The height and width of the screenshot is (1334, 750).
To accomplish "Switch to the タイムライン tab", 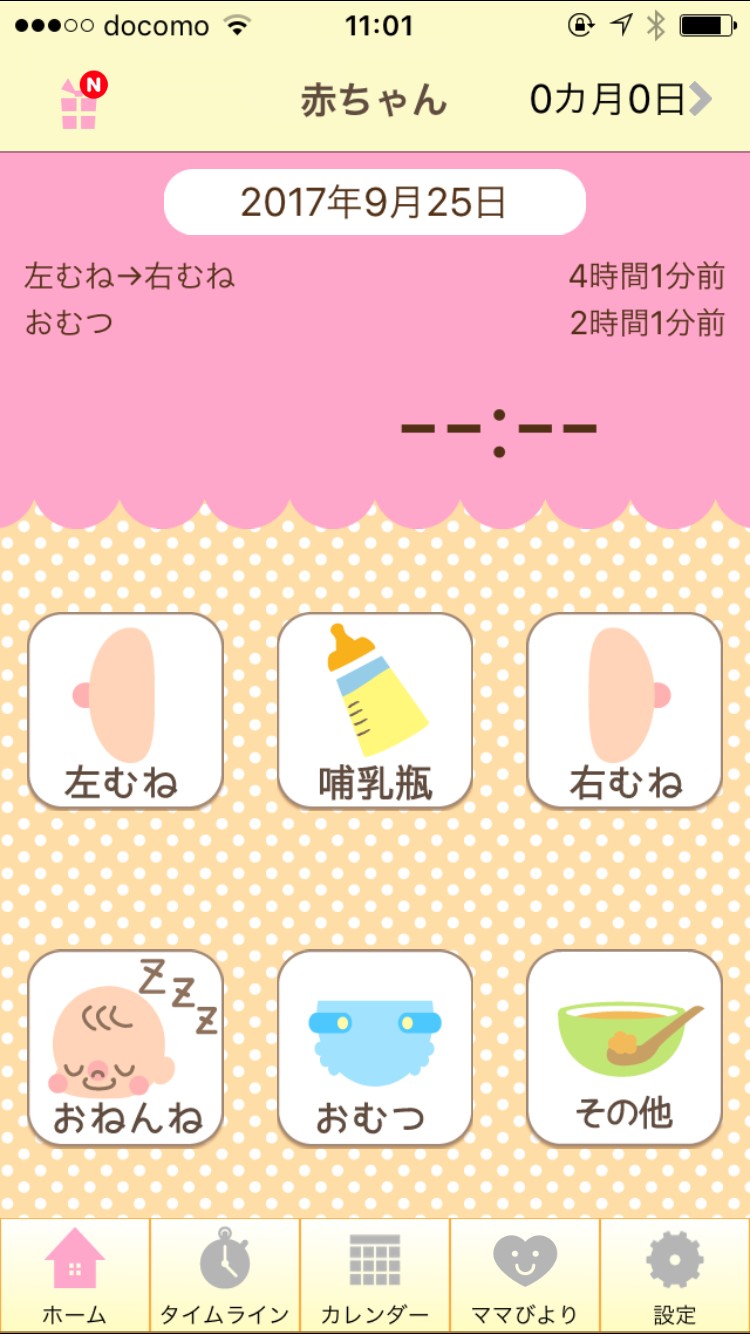I will click(x=225, y=1275).
